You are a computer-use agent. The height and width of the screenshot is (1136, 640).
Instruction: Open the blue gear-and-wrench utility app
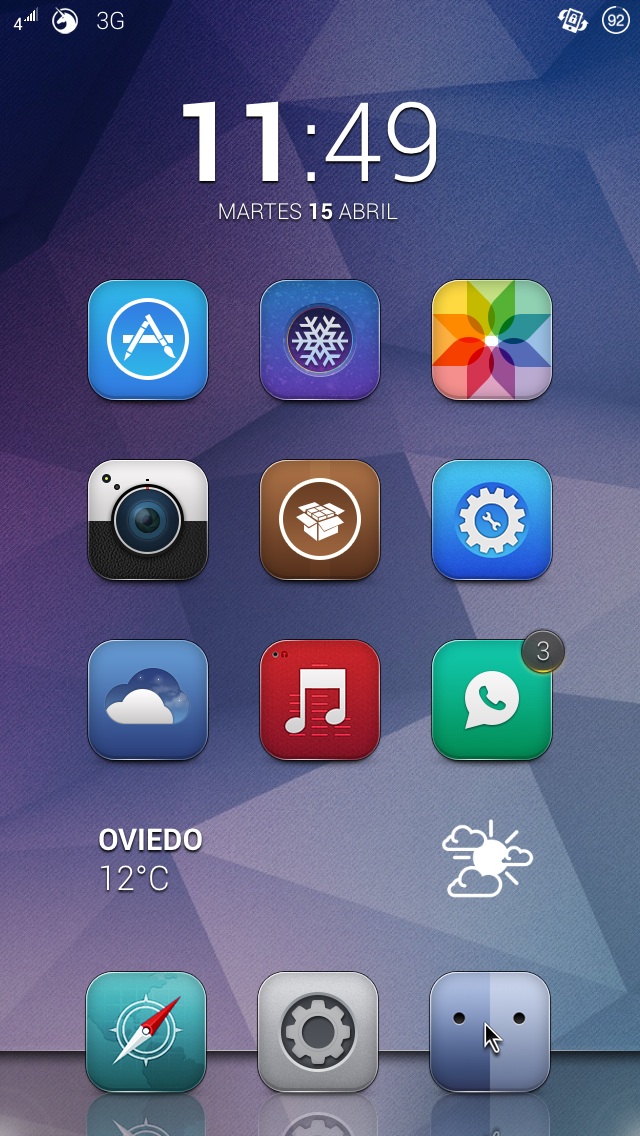pyautogui.click(x=492, y=520)
